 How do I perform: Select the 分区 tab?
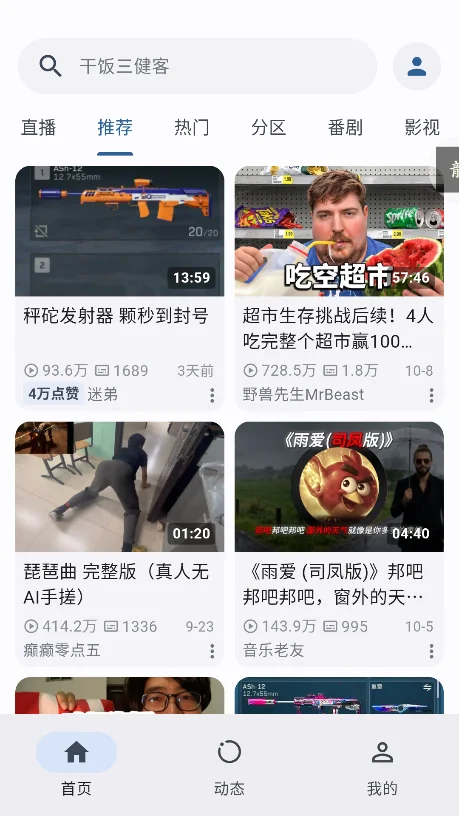point(269,128)
